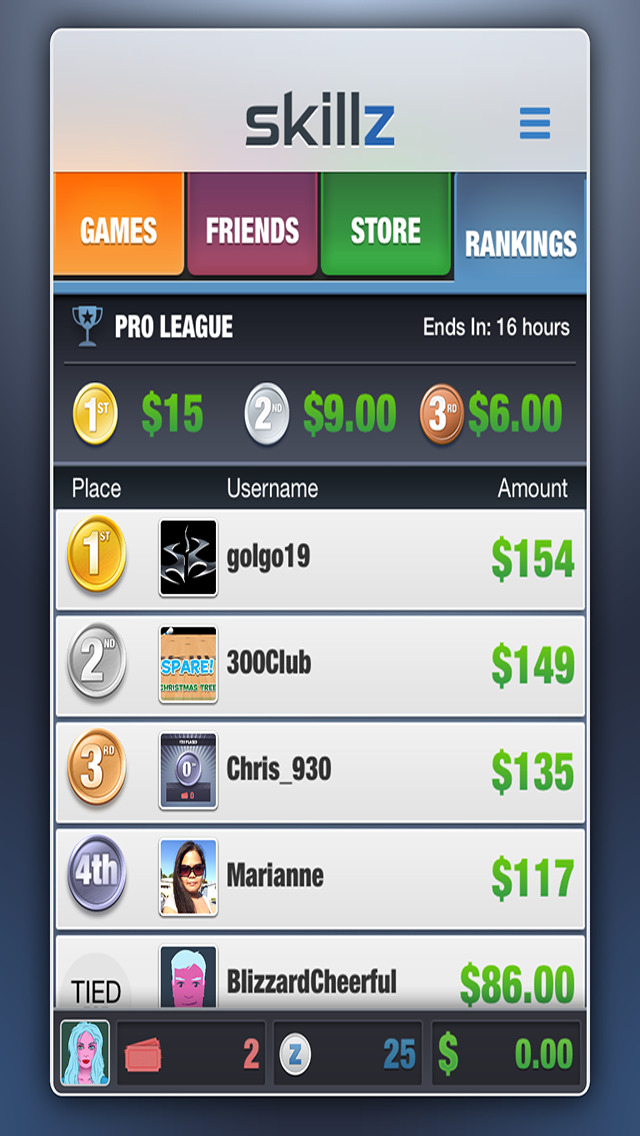Open the cash balance

pos(506,1053)
